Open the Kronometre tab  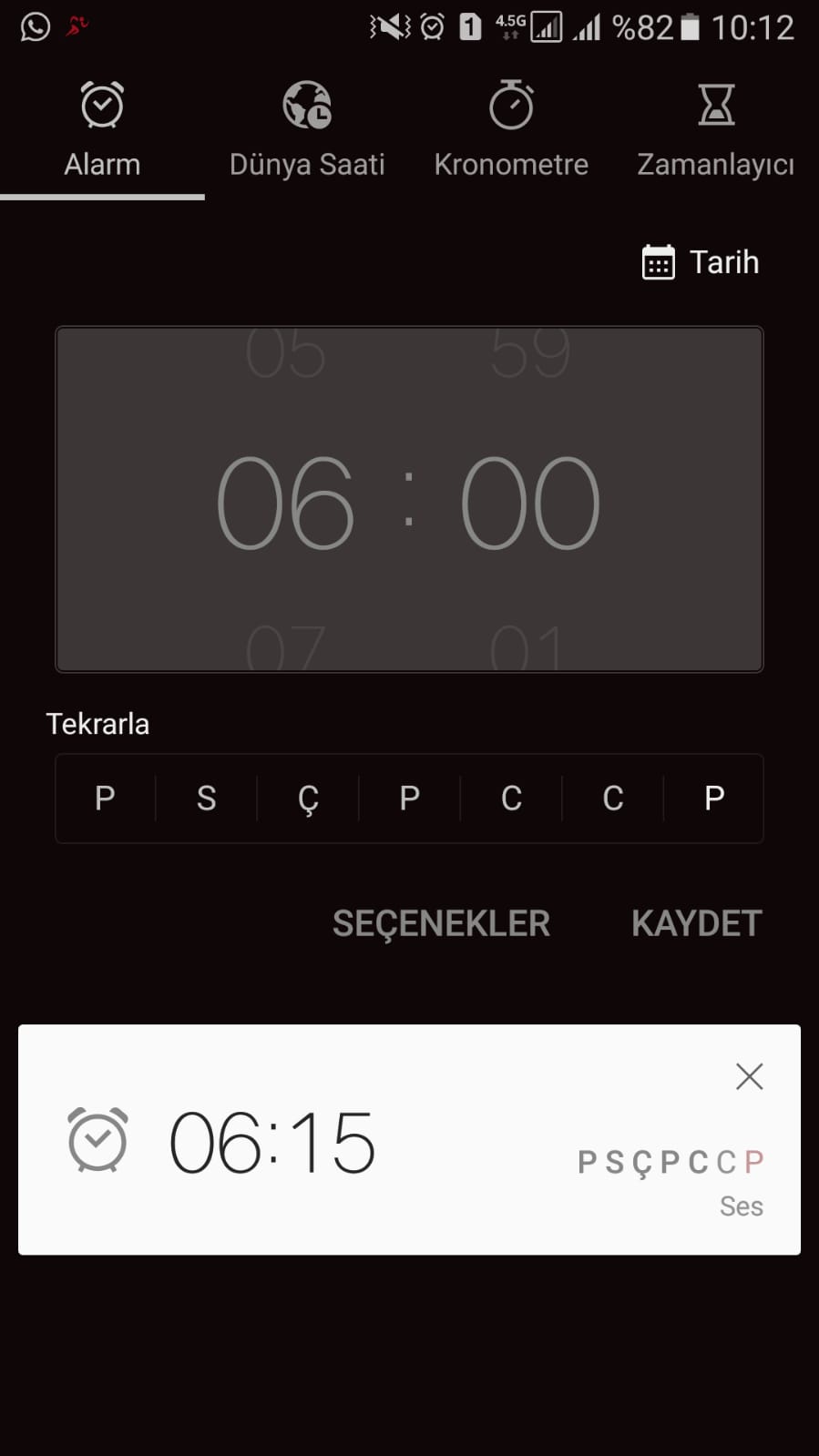click(511, 132)
